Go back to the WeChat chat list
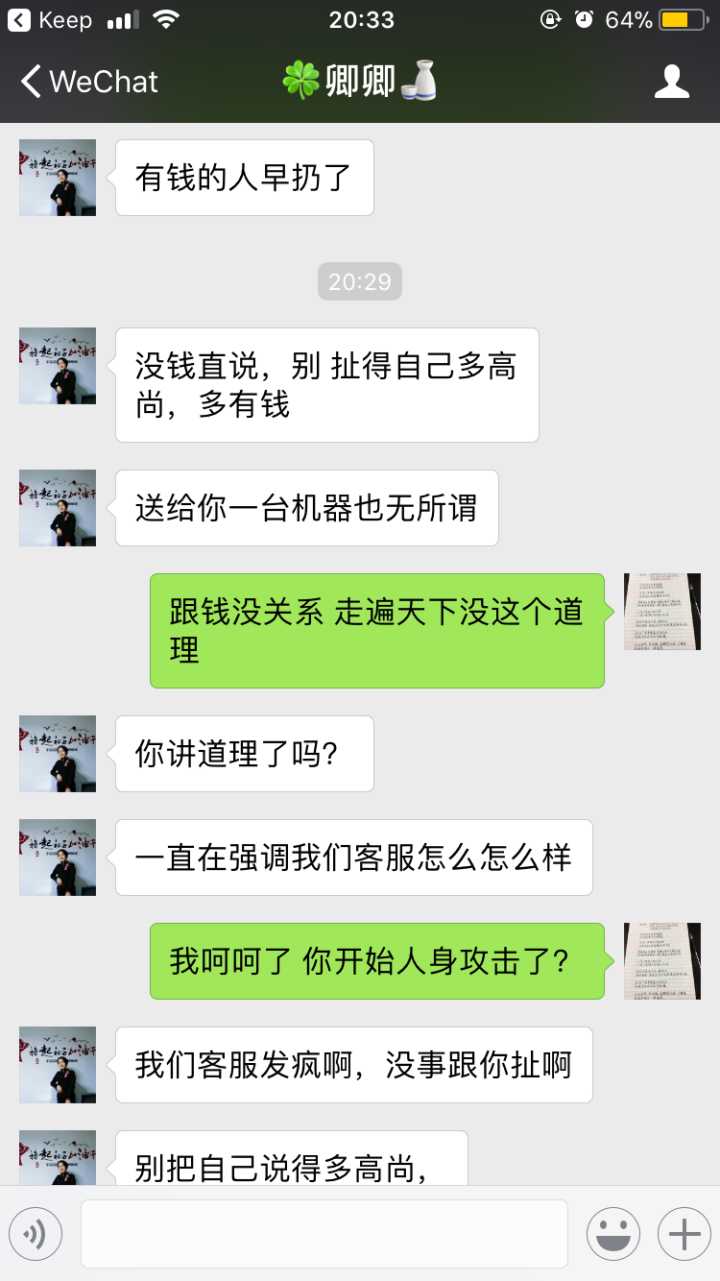 (x=88, y=82)
